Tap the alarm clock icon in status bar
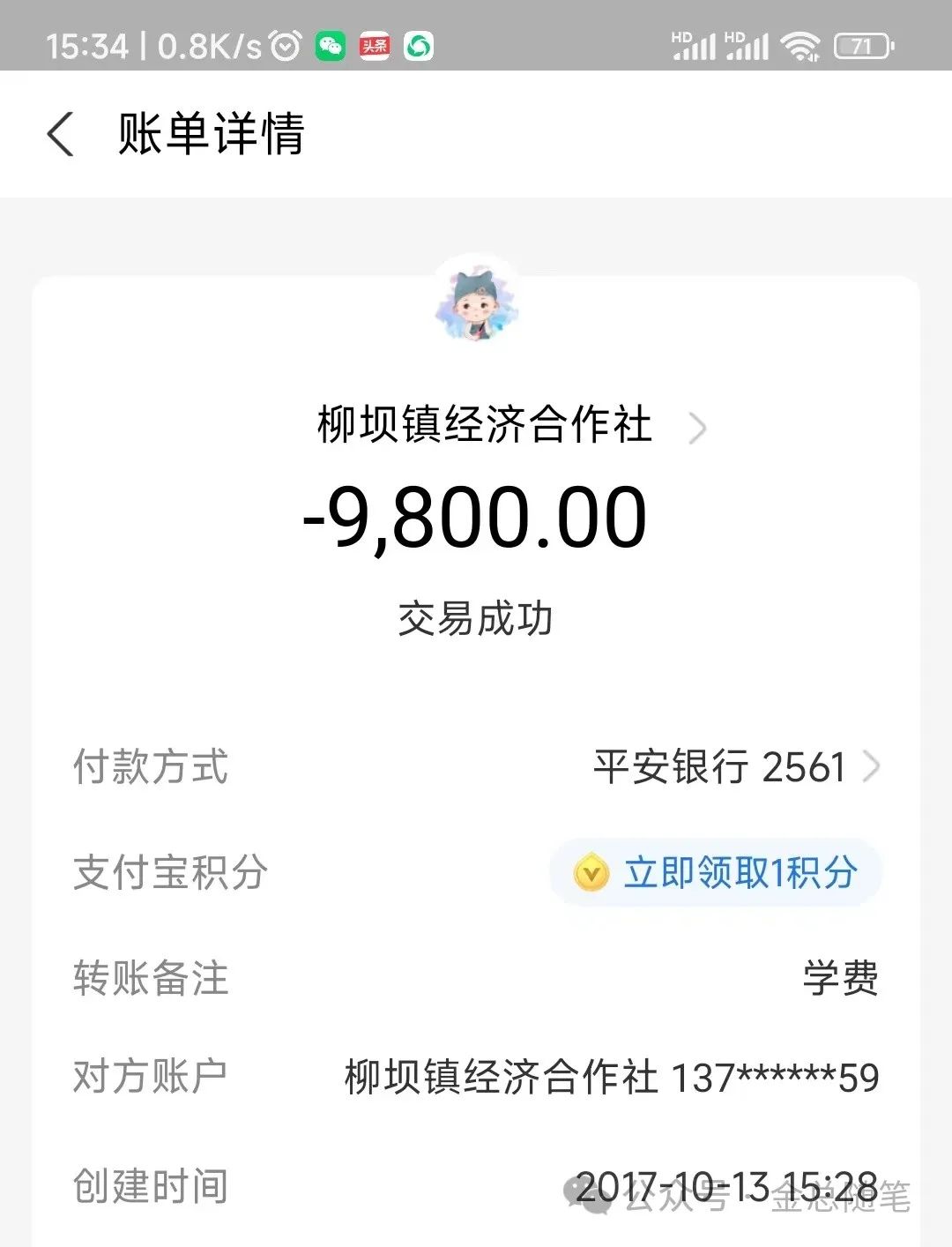 coord(285,44)
